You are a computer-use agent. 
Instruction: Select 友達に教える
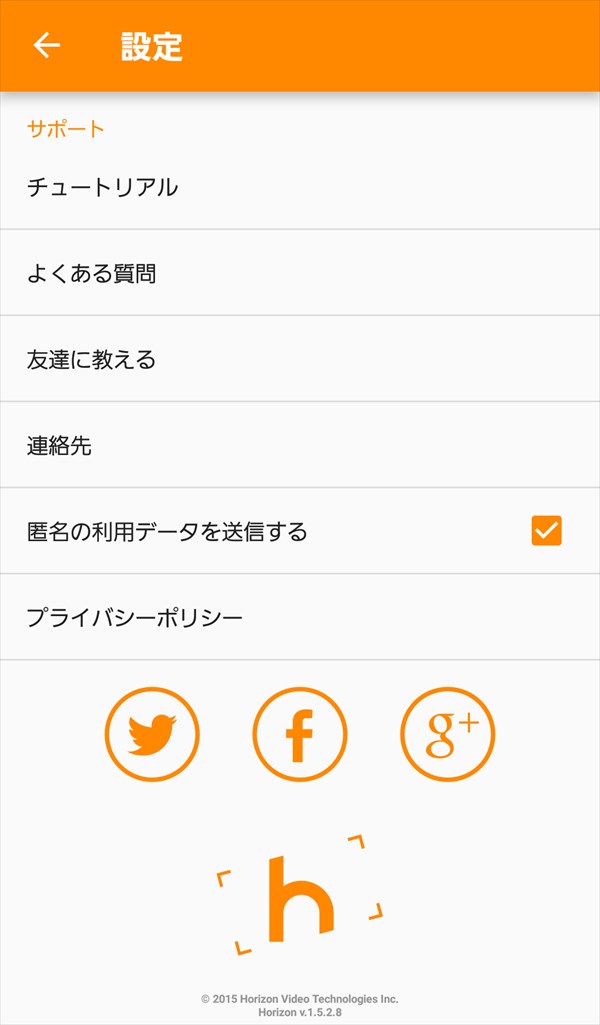pyautogui.click(x=300, y=359)
